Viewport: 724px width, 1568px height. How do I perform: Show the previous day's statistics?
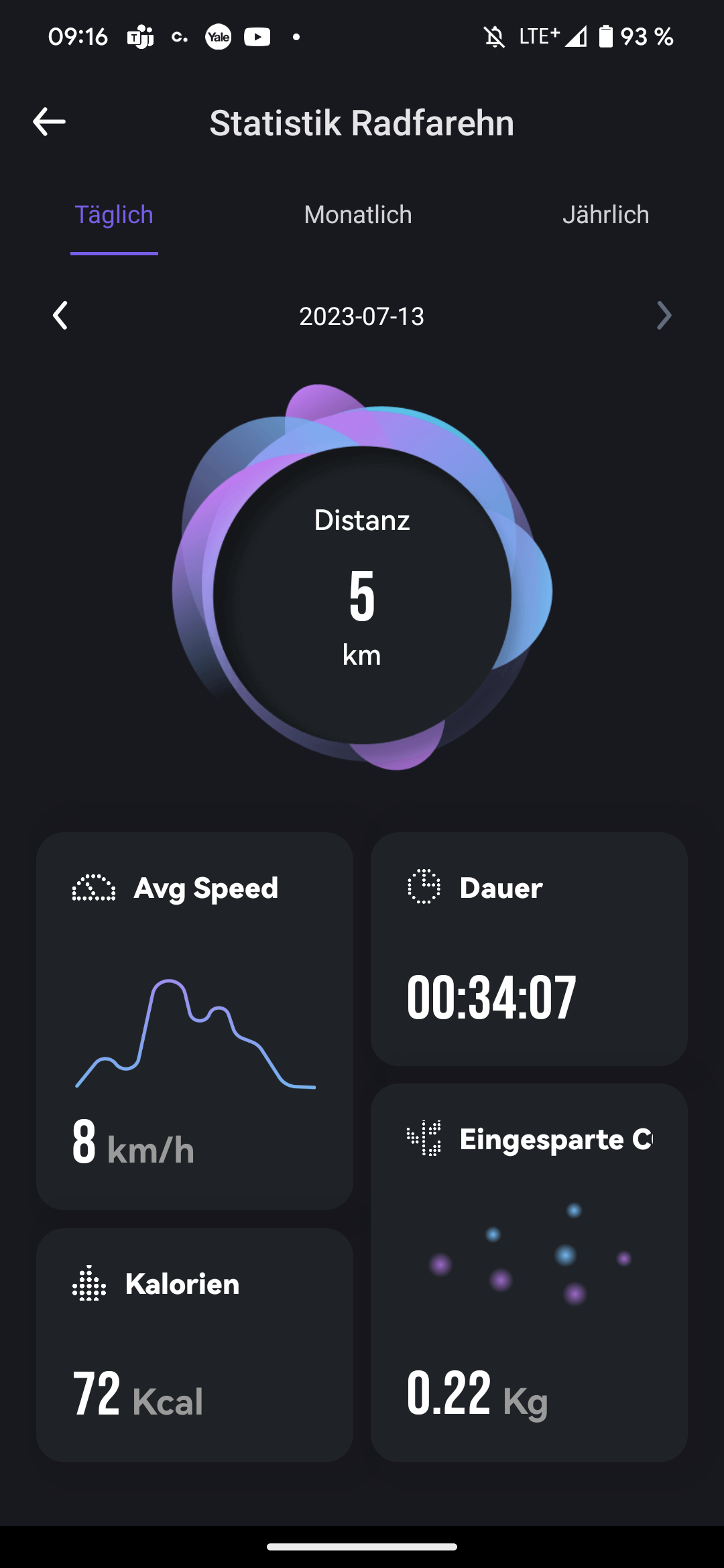[60, 316]
